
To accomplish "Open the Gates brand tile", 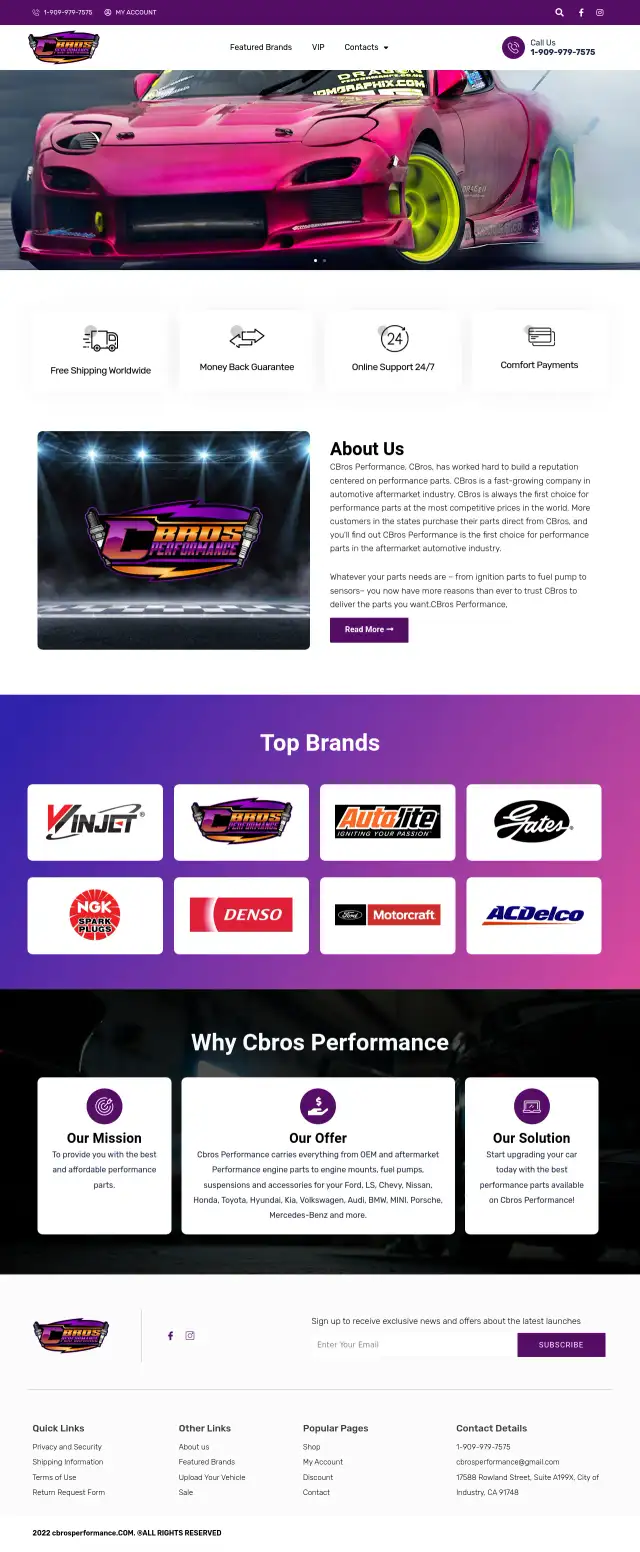I will pos(534,822).
